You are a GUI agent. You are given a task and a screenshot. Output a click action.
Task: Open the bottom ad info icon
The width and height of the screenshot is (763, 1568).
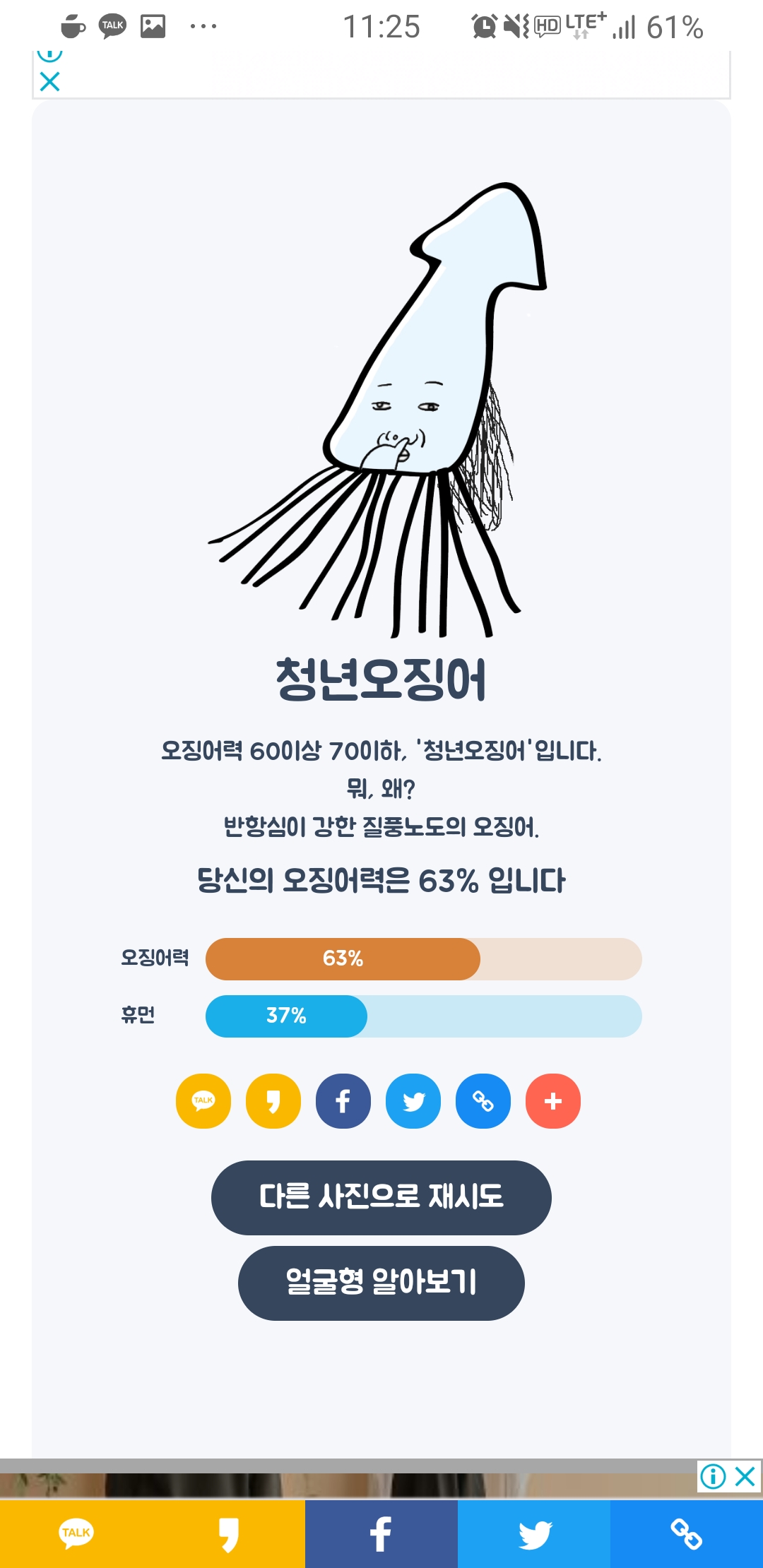(x=713, y=1476)
